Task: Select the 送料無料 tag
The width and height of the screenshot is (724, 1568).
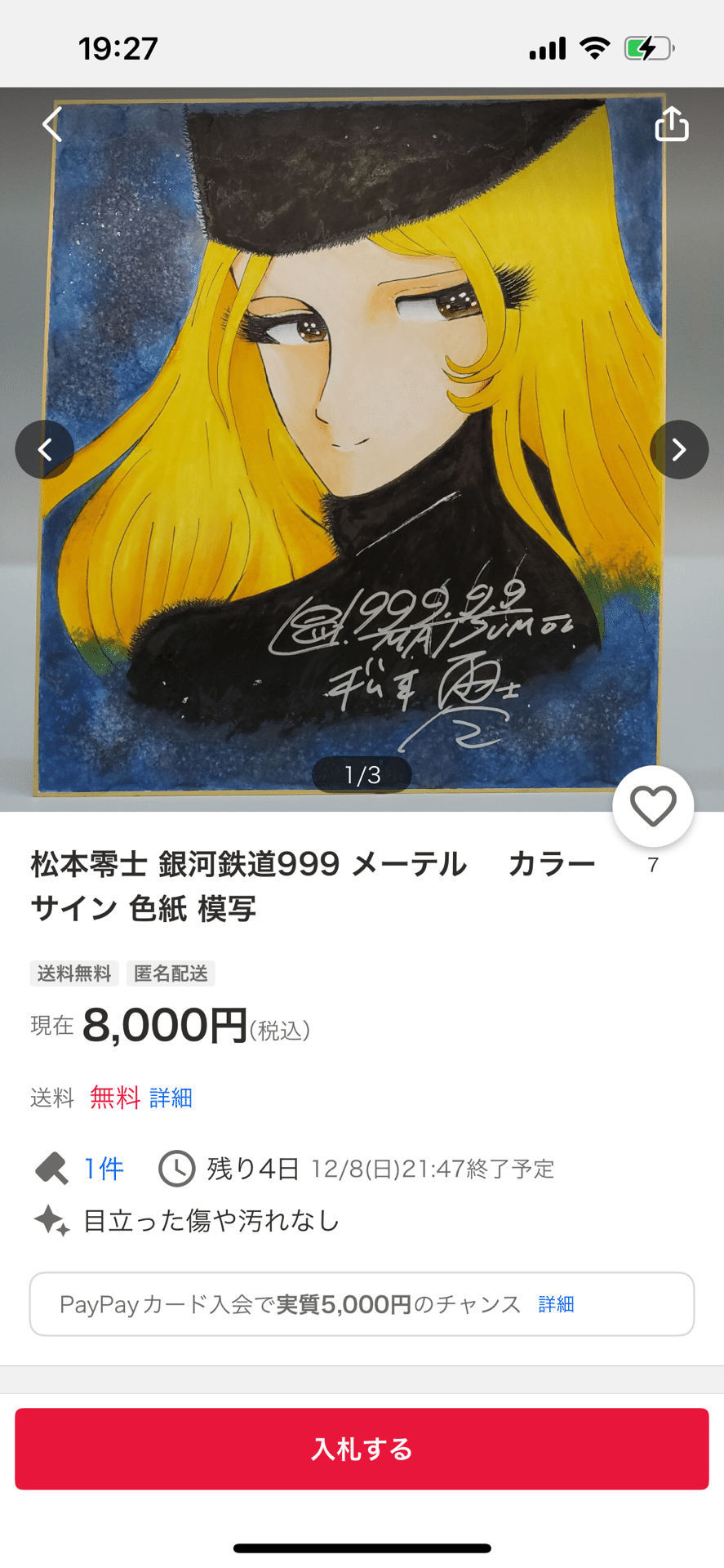Action: 73,973
